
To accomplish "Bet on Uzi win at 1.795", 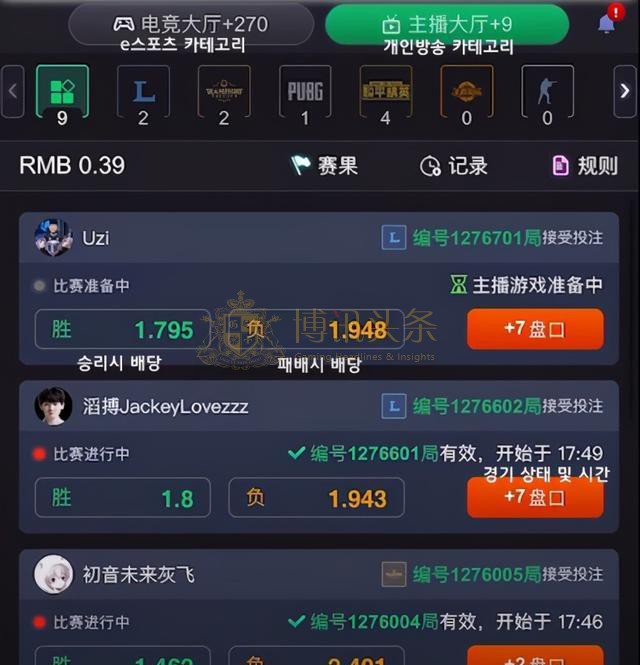I will [122, 329].
